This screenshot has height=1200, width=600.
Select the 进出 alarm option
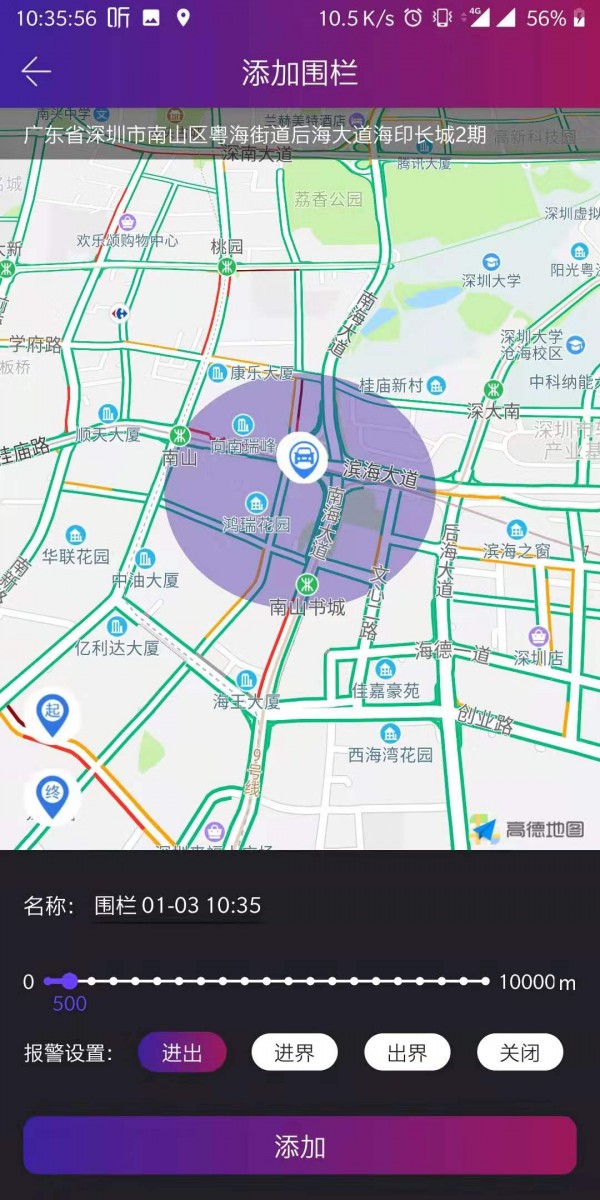(182, 1052)
